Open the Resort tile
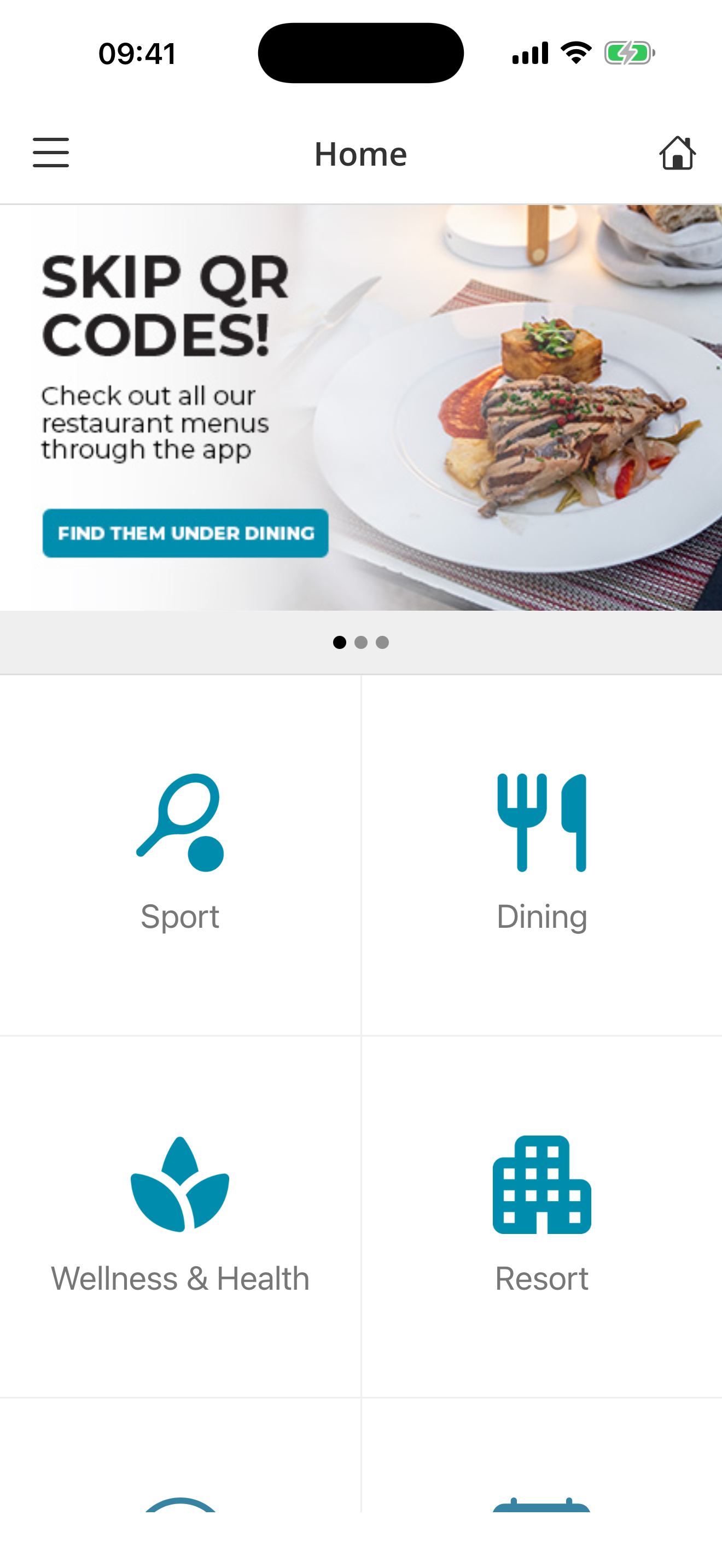This screenshot has width=722, height=1568. [542, 1217]
